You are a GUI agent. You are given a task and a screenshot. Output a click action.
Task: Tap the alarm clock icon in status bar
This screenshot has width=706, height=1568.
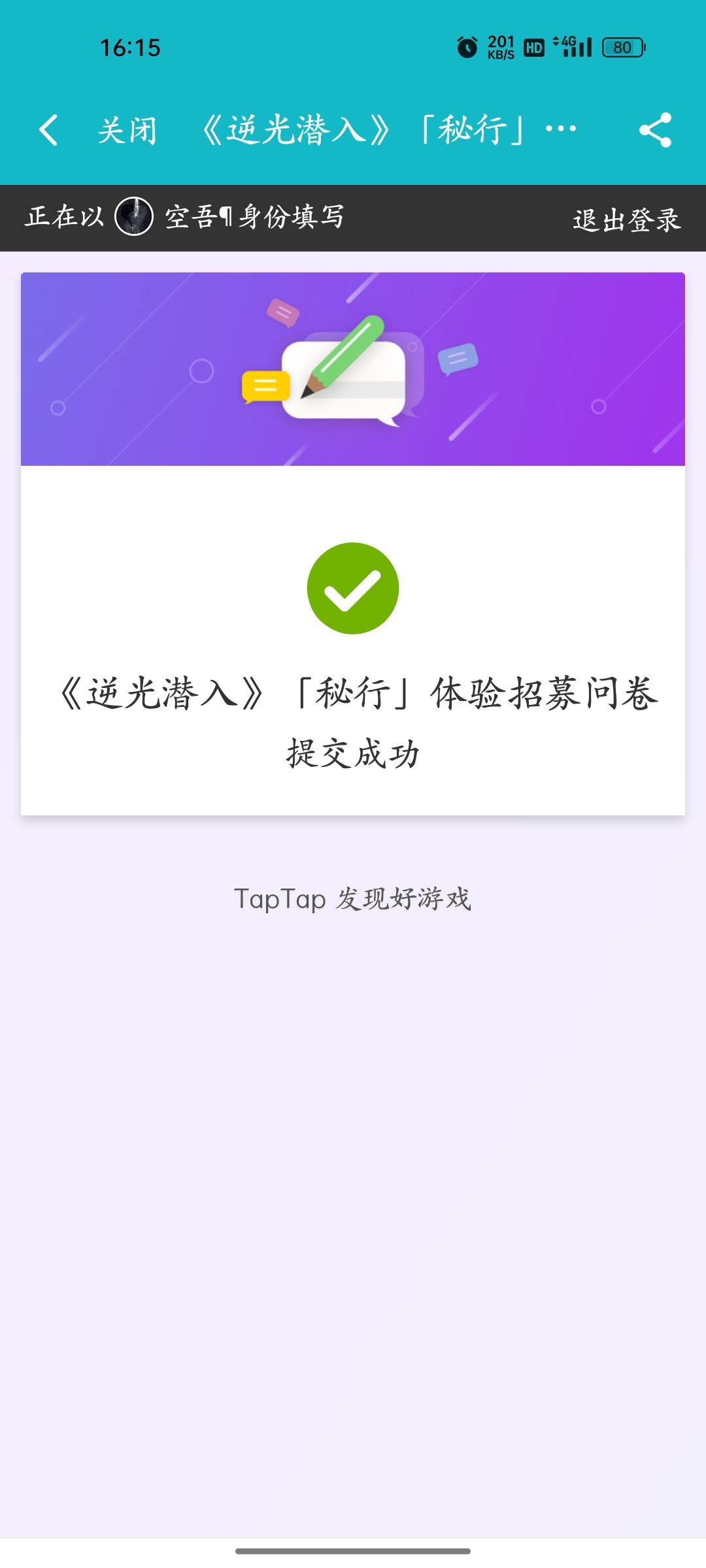point(466,46)
